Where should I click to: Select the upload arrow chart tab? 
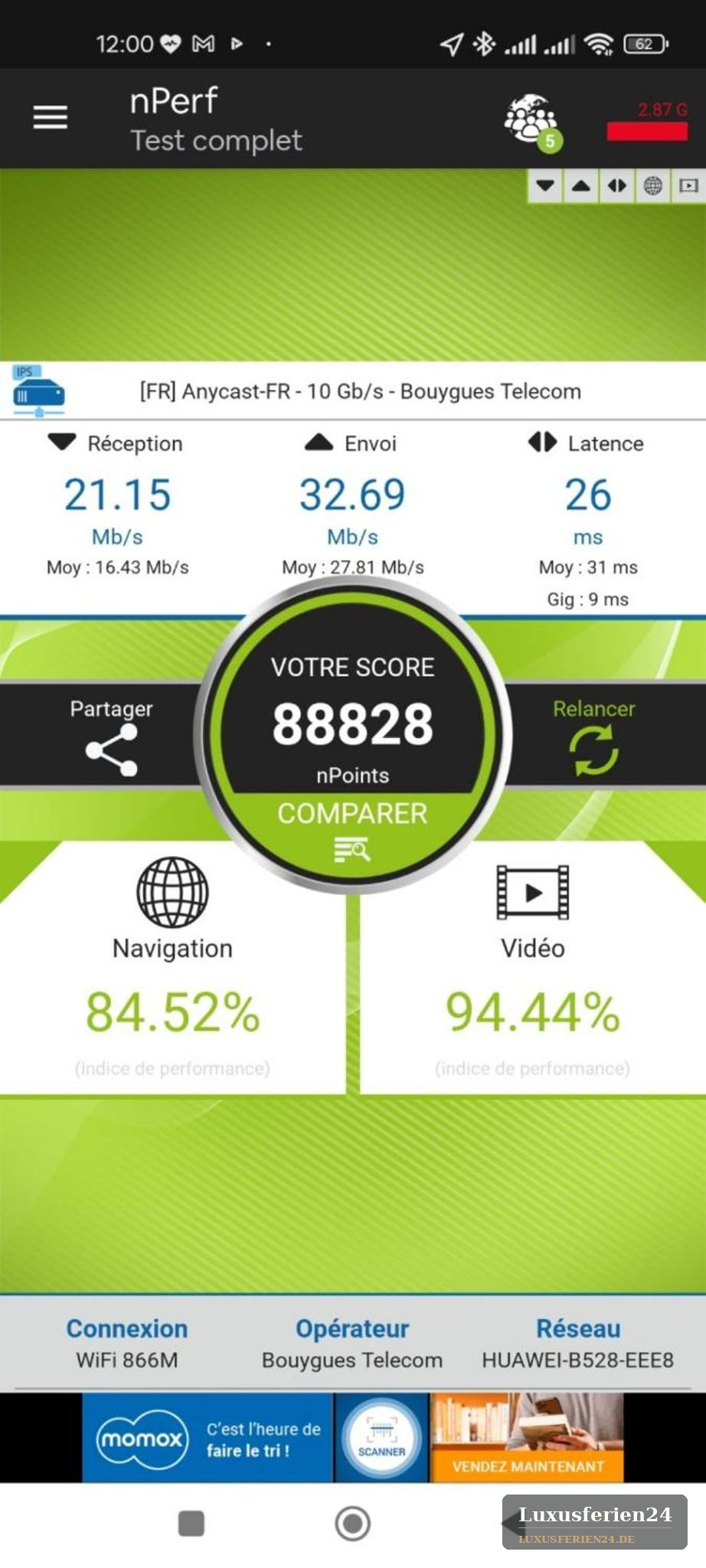(581, 185)
